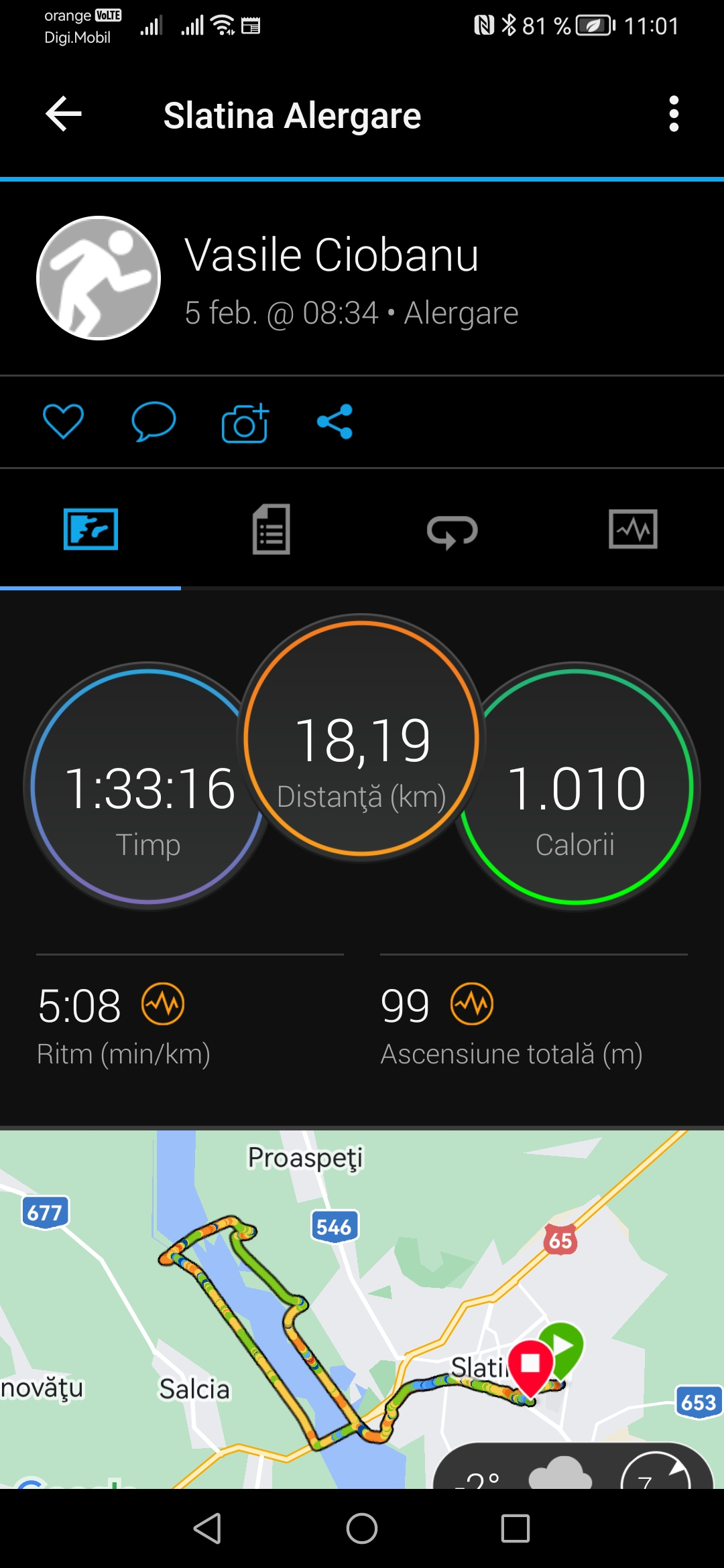Open the three-dot overflow menu
Image resolution: width=724 pixels, height=1568 pixels.
674,114
